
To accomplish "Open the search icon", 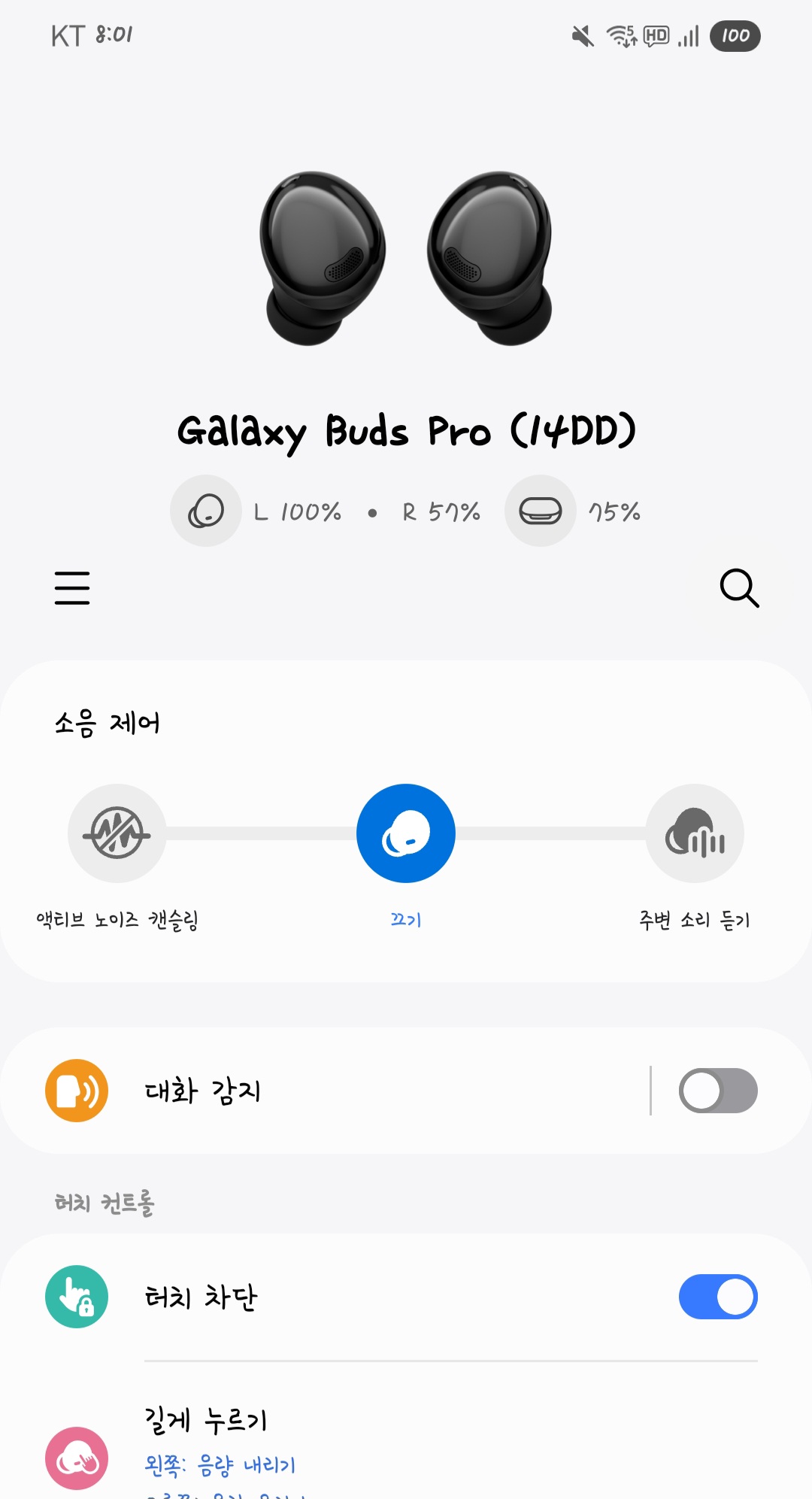I will (x=739, y=587).
